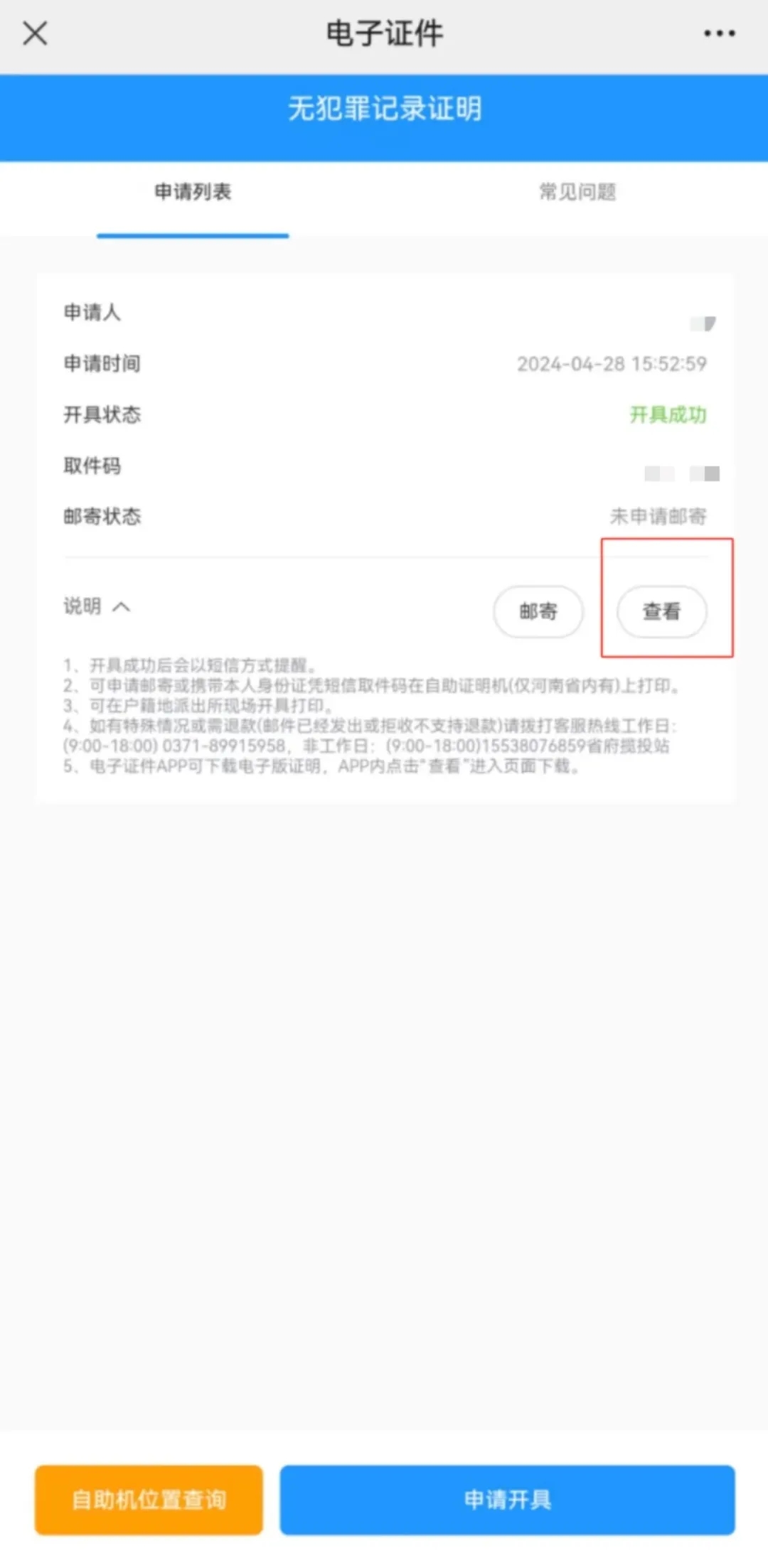Switch to the 常见问题 tab
This screenshot has height=1568, width=768.
tap(577, 192)
